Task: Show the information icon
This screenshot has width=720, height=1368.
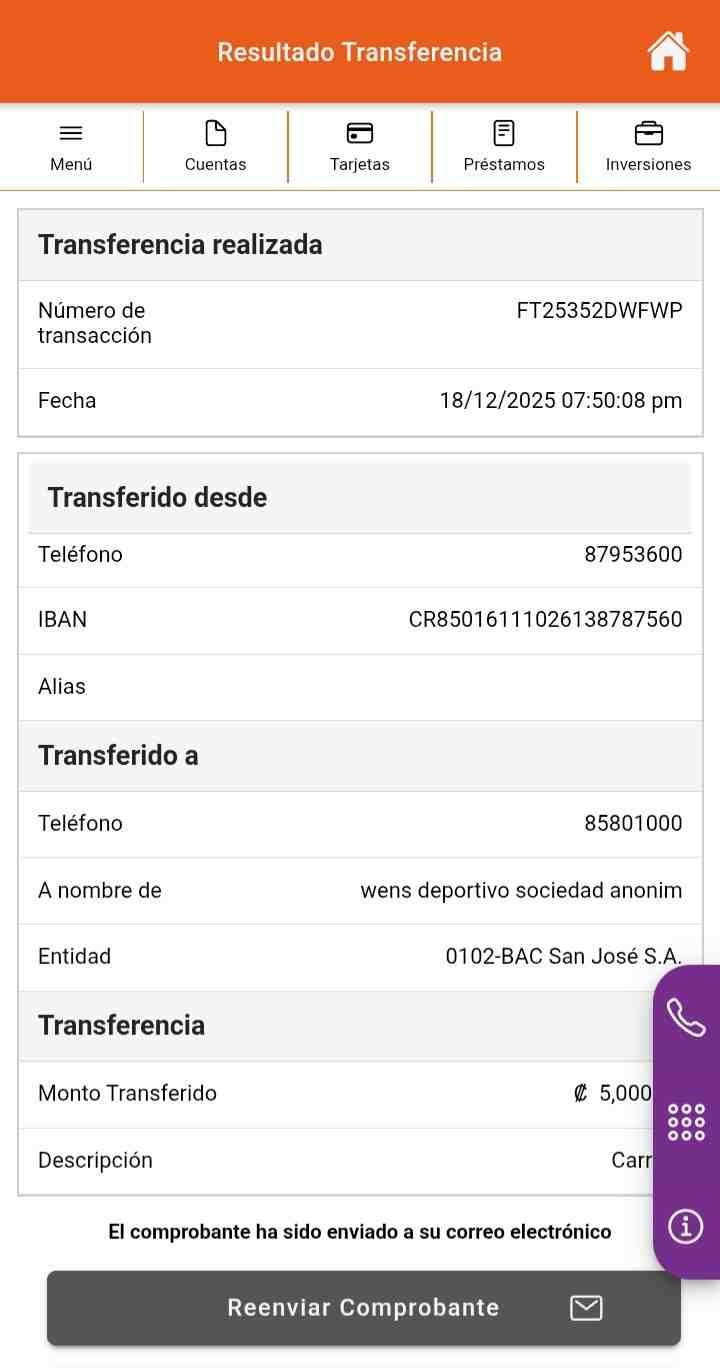Action: (x=686, y=1226)
